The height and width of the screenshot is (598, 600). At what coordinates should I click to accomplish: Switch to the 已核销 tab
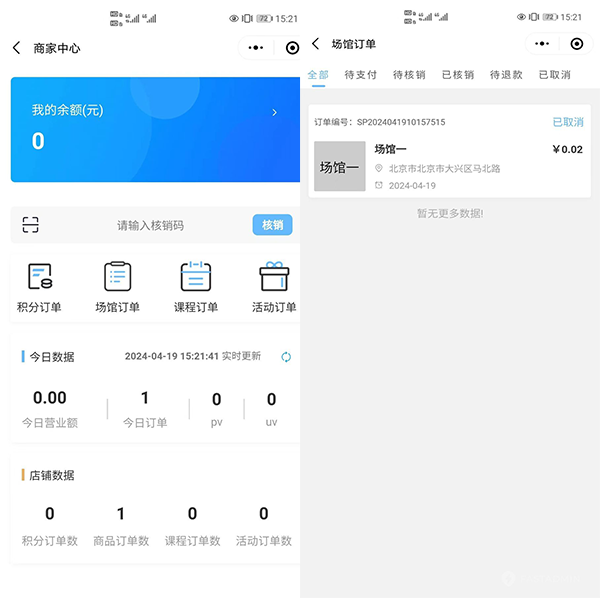tap(458, 75)
